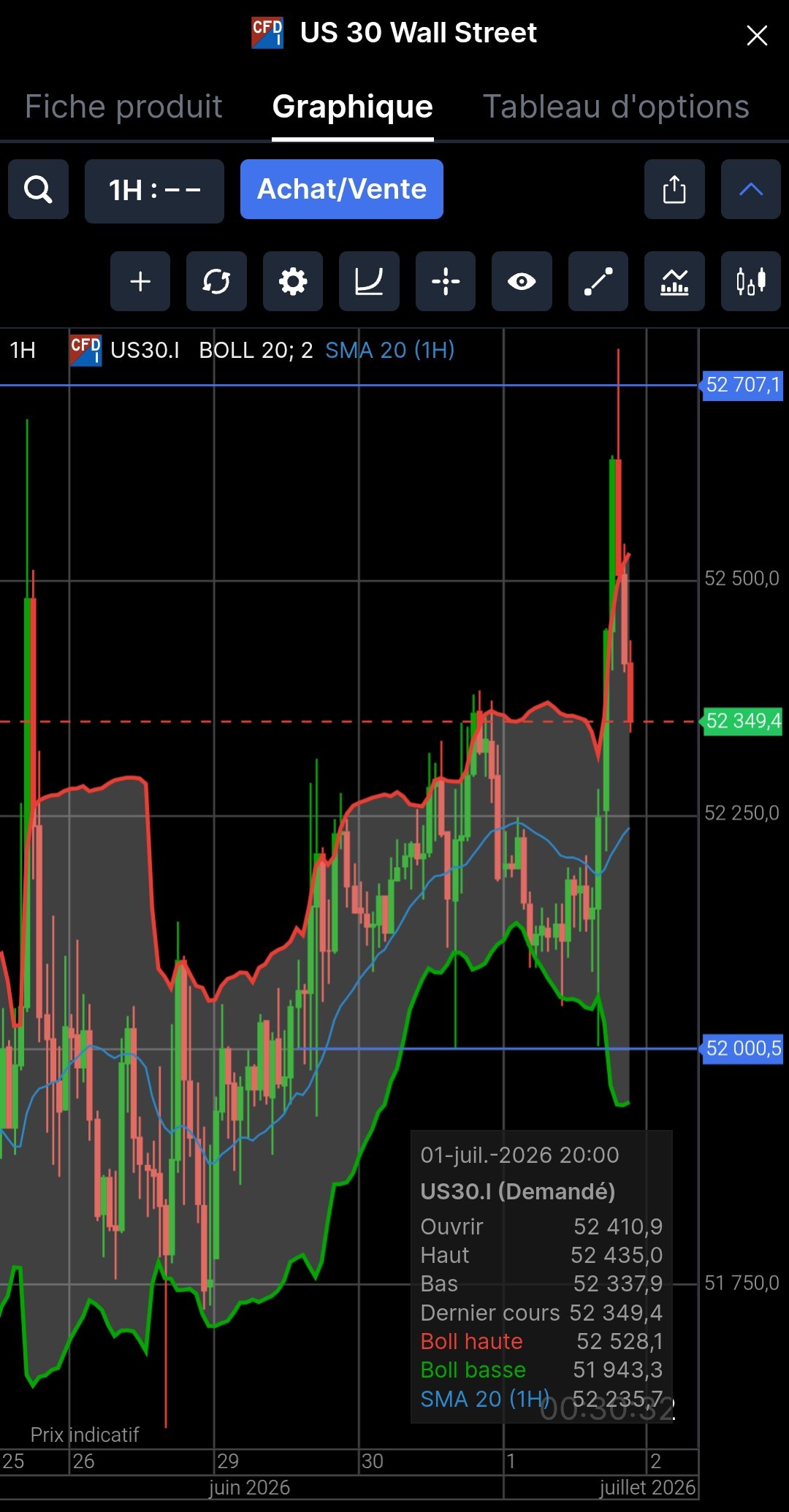The image size is (789, 1512).
Task: Open chart settings gear
Action: tap(293, 281)
